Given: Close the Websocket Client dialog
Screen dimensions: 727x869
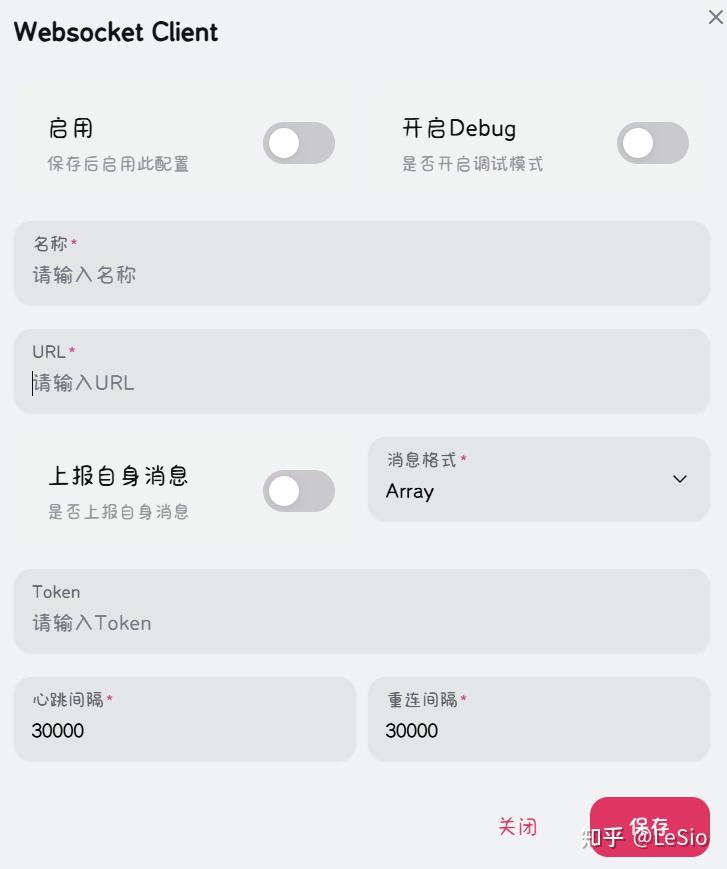Looking at the screenshot, I should [x=715, y=16].
